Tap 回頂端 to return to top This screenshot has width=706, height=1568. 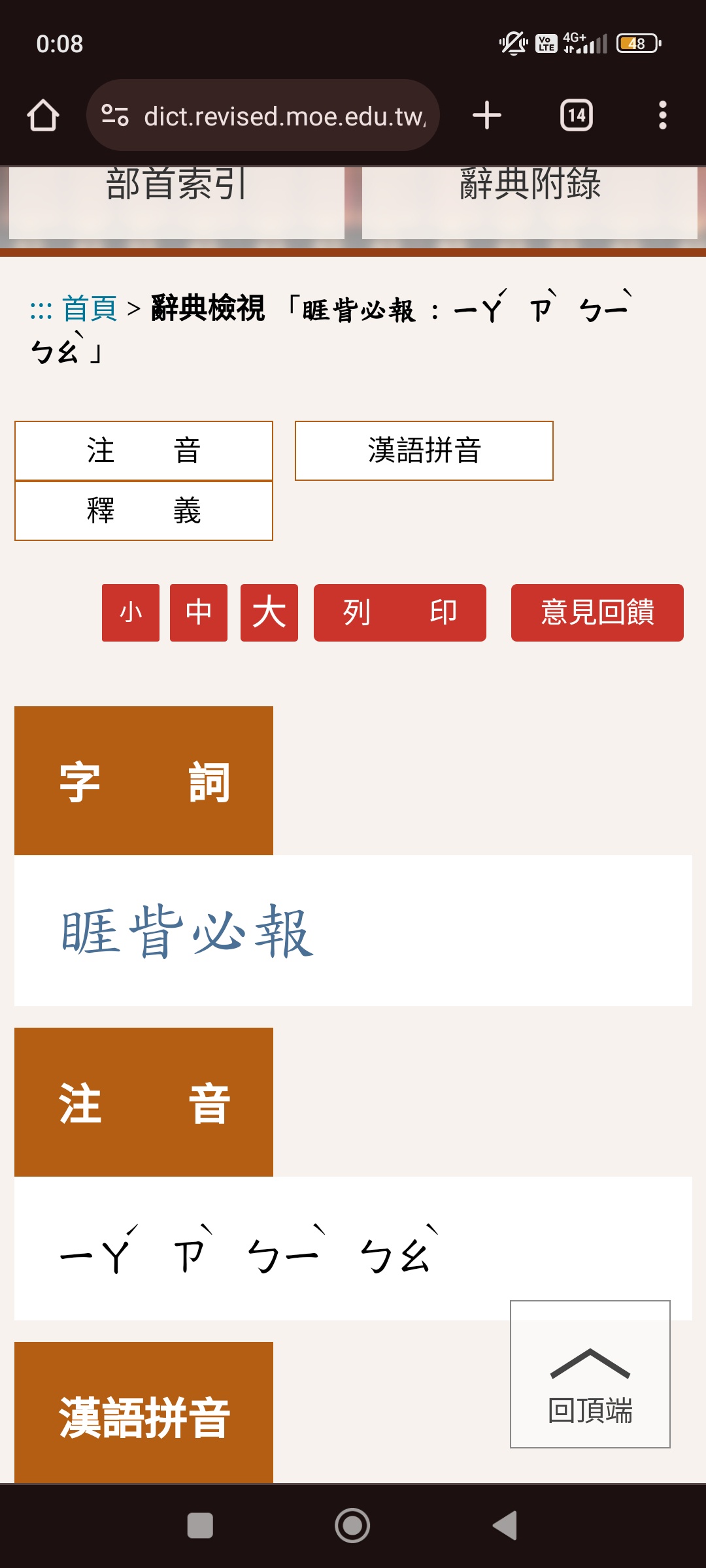click(590, 1375)
